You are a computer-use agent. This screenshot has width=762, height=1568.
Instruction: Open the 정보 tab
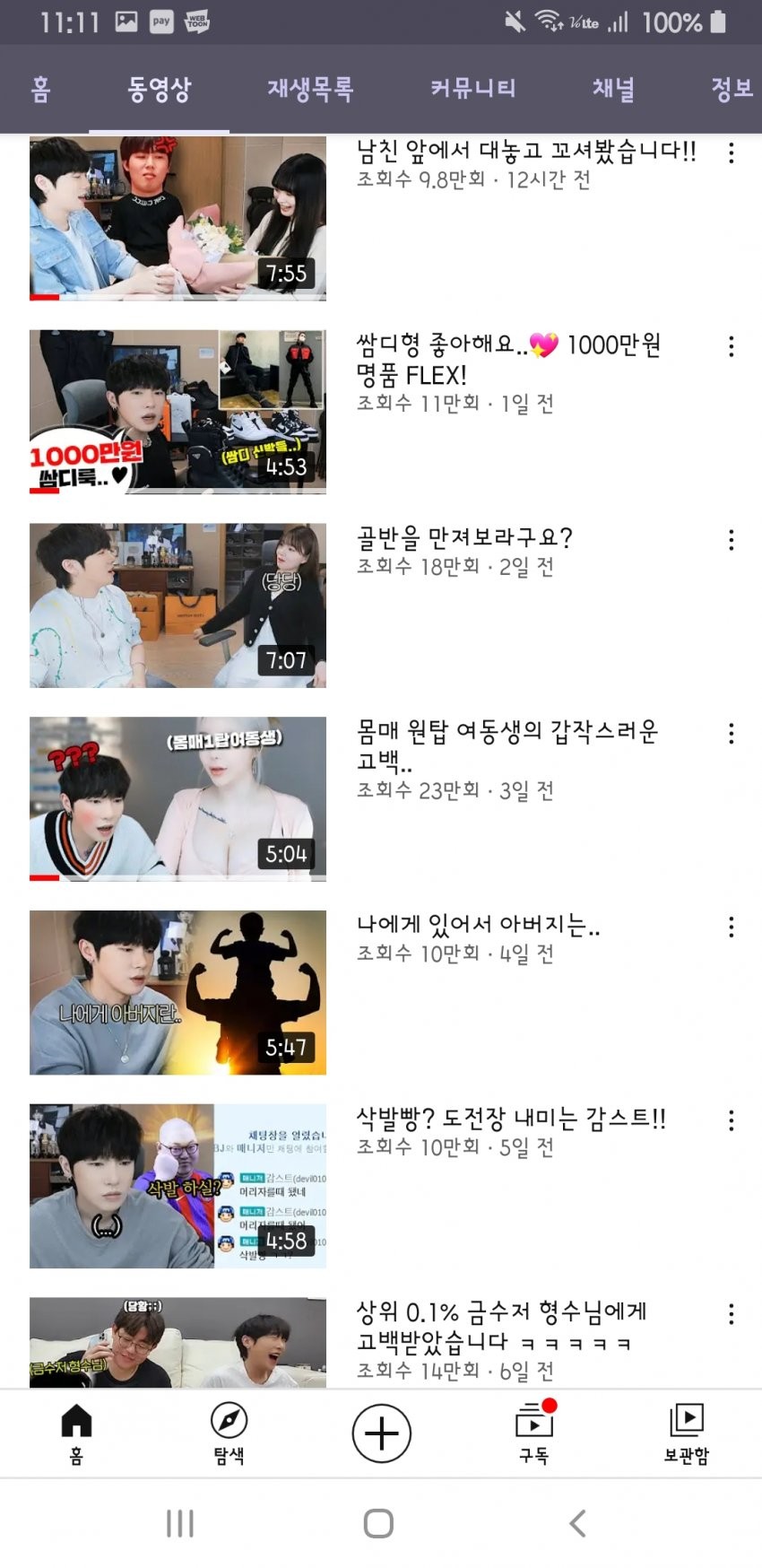[731, 89]
